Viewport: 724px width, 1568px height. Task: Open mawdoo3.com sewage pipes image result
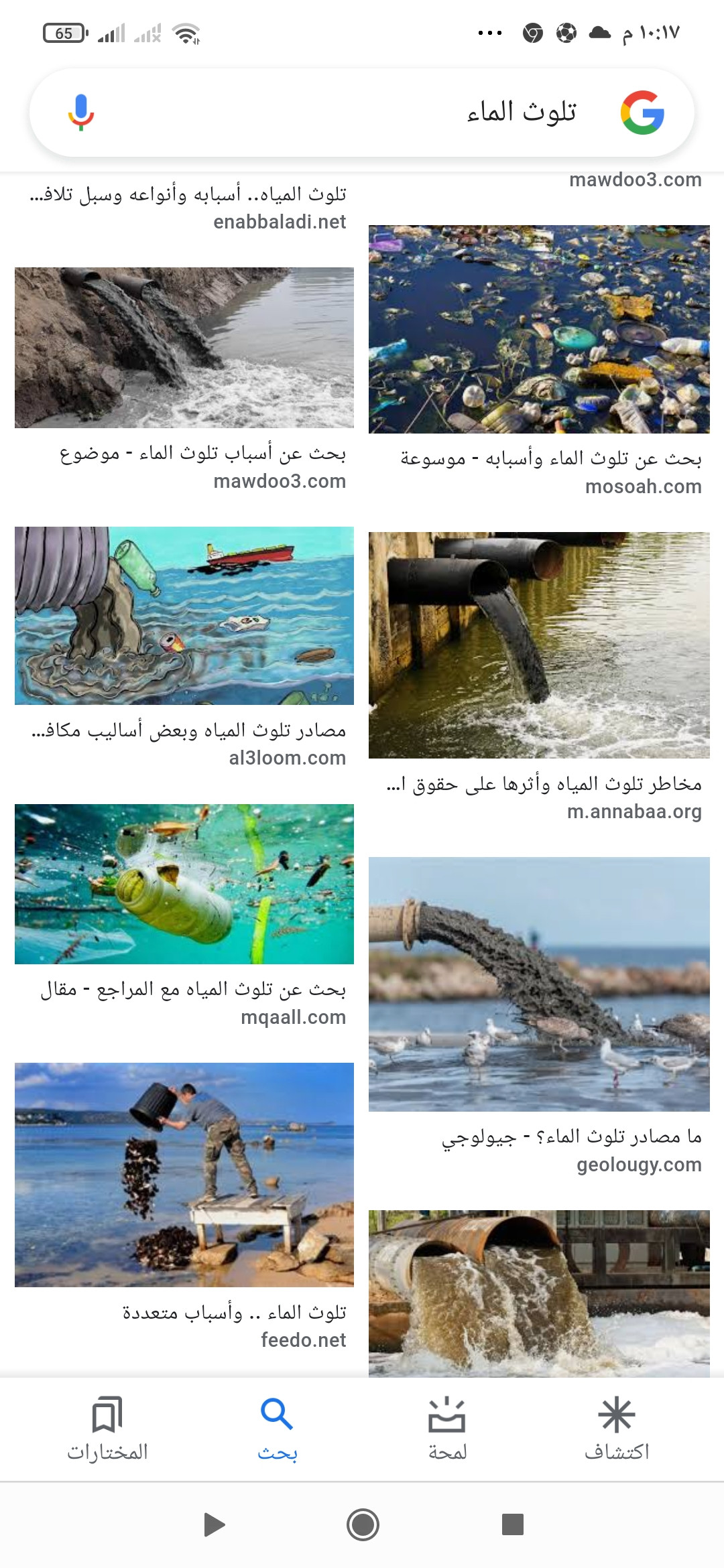[184, 348]
